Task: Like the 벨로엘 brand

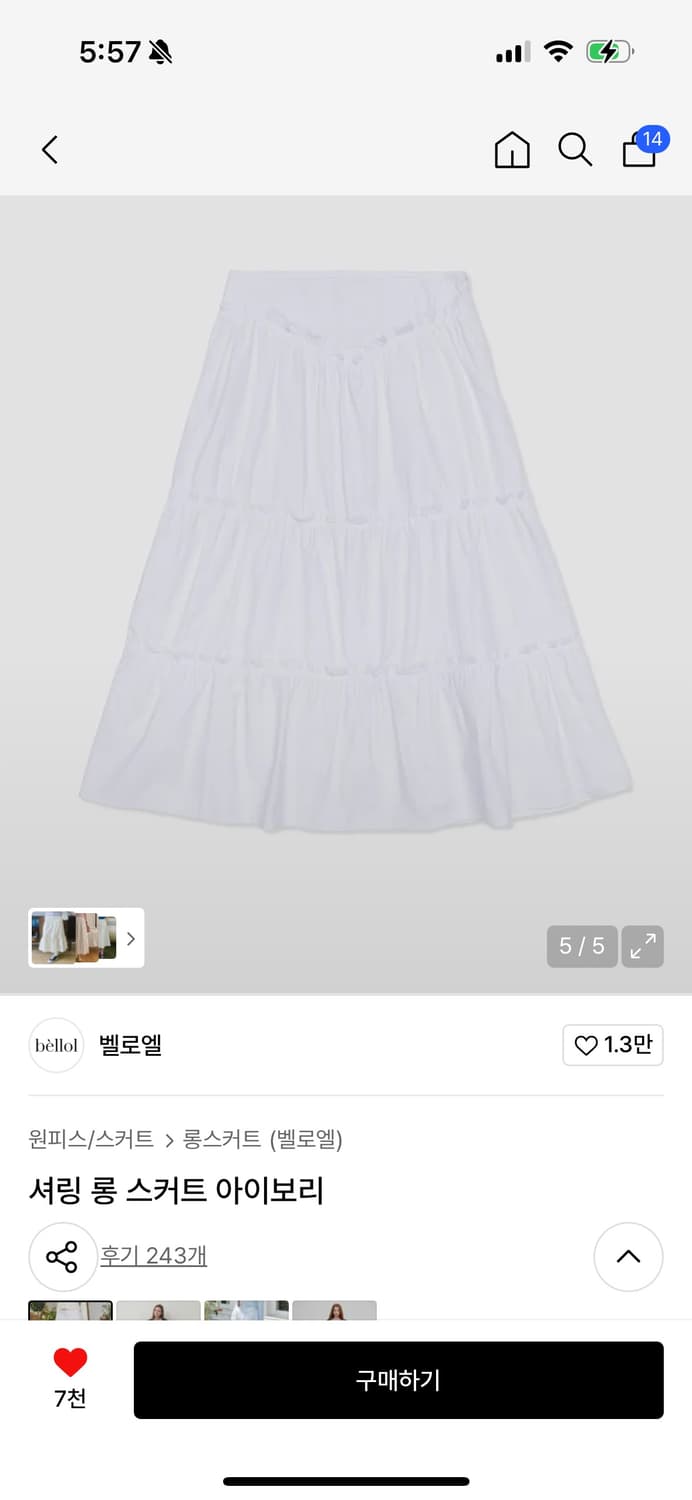Action: (x=613, y=1045)
